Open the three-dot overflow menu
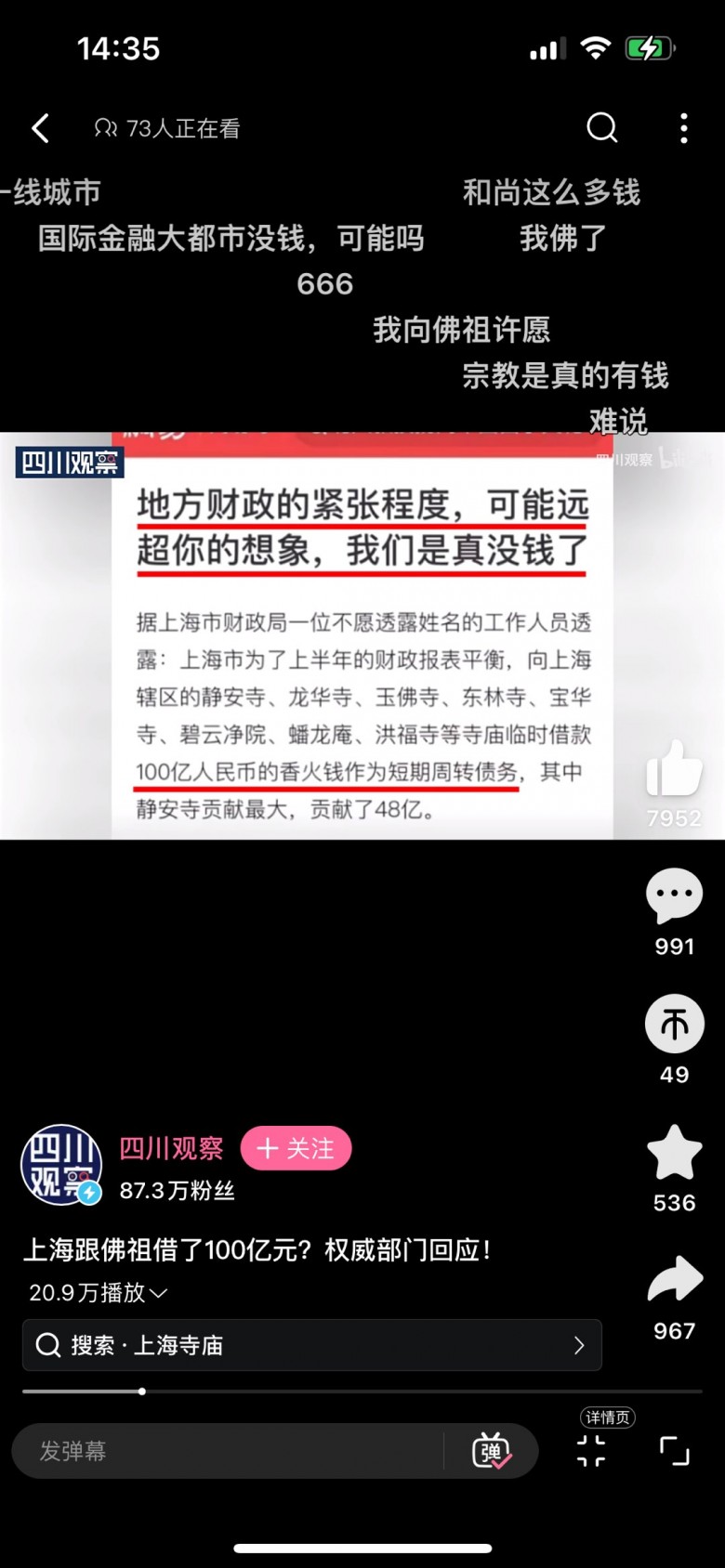725x1568 pixels. click(683, 128)
